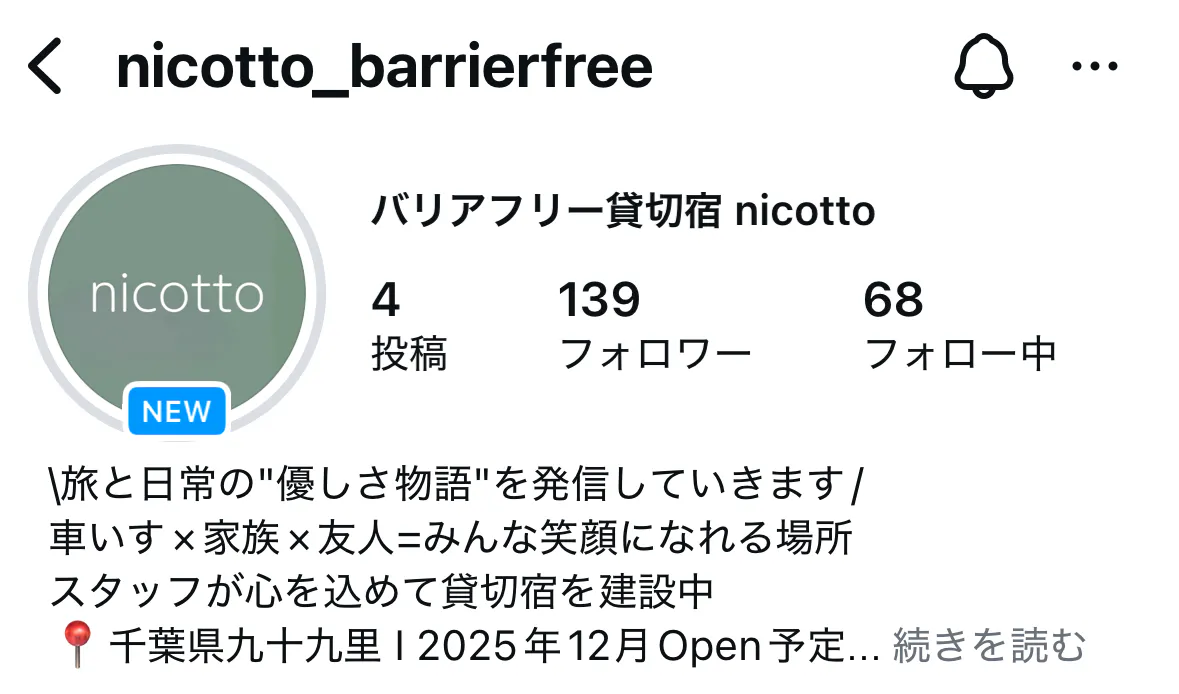Expand bio with 続きを読む
The height and width of the screenshot is (694, 1179).
pos(988,646)
